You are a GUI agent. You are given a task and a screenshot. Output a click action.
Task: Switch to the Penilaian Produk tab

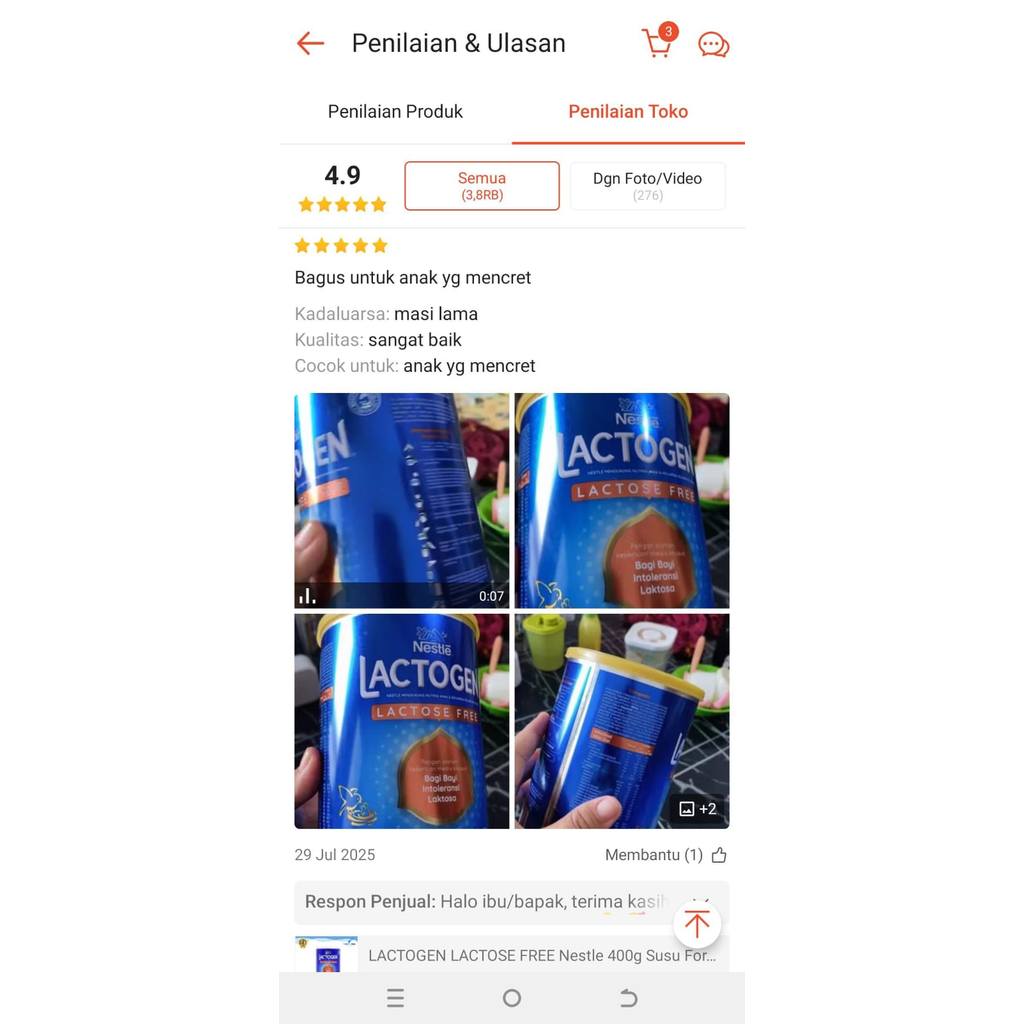pos(395,112)
